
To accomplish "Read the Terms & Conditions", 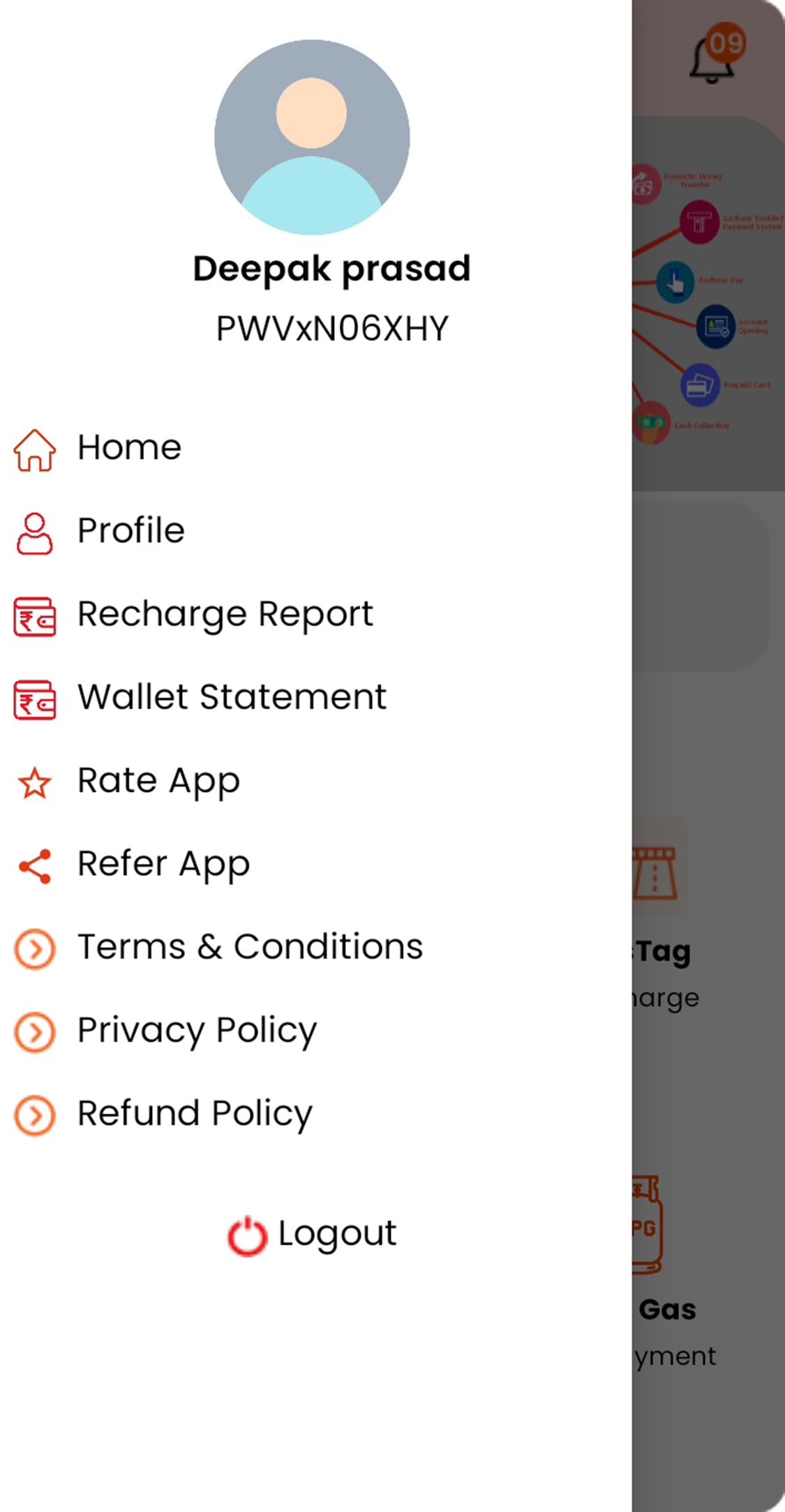I will click(250, 948).
